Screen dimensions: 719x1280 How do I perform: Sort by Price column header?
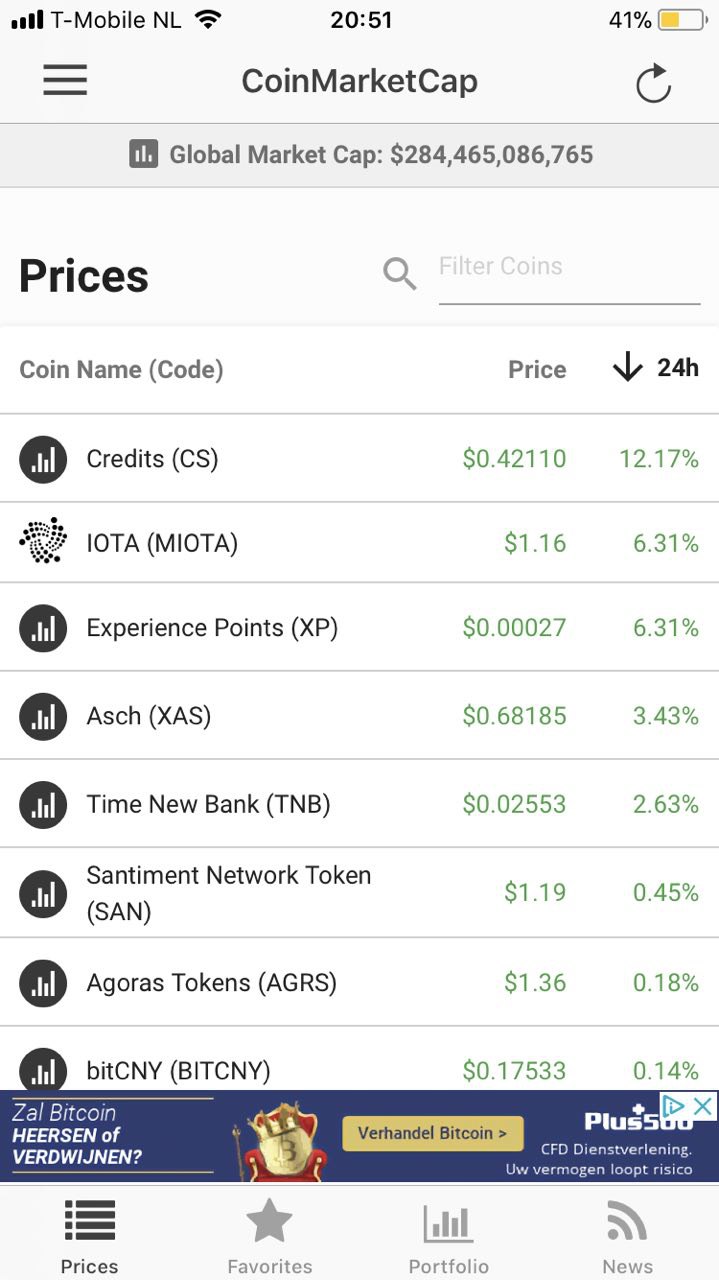click(537, 370)
